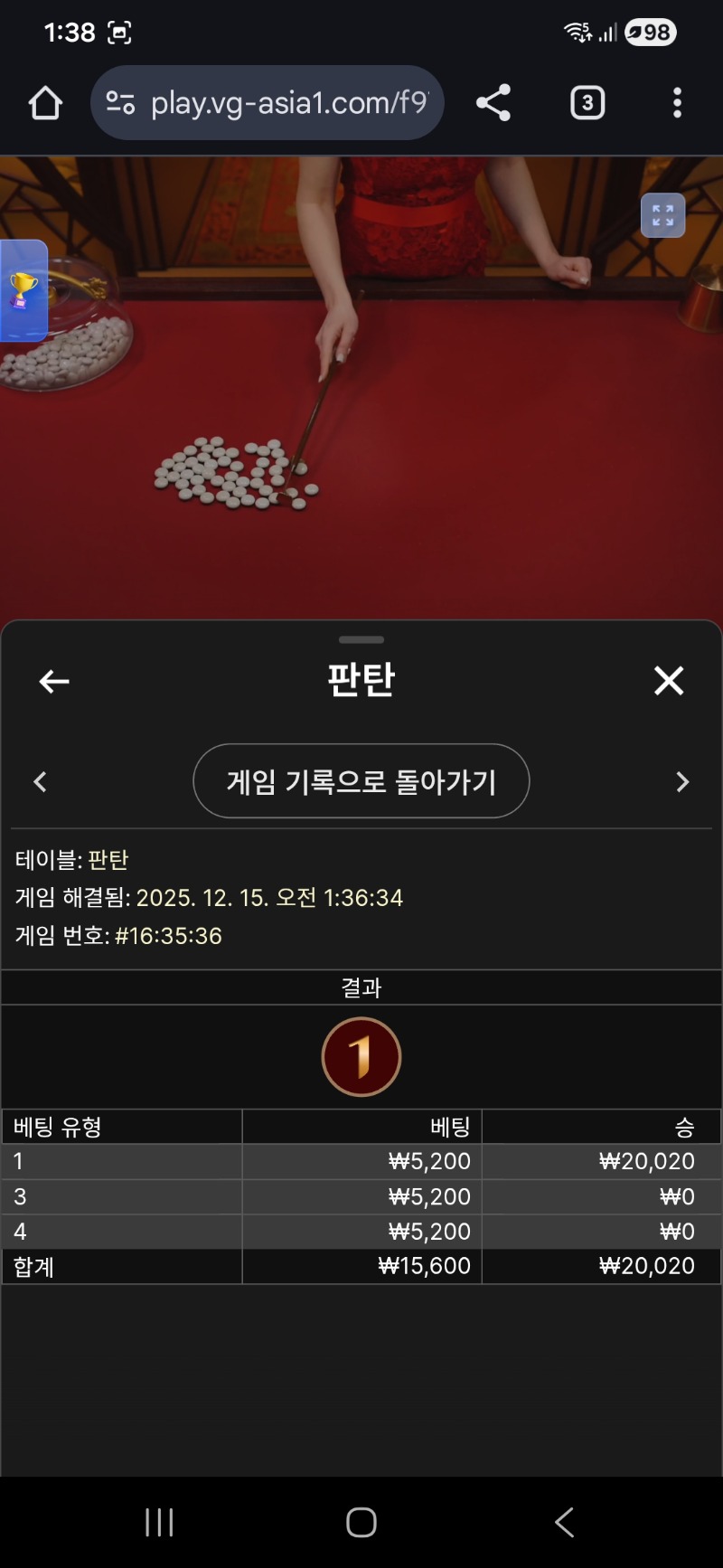View the previous game record
Image resolution: width=723 pixels, height=1568 pixels.
(40, 782)
